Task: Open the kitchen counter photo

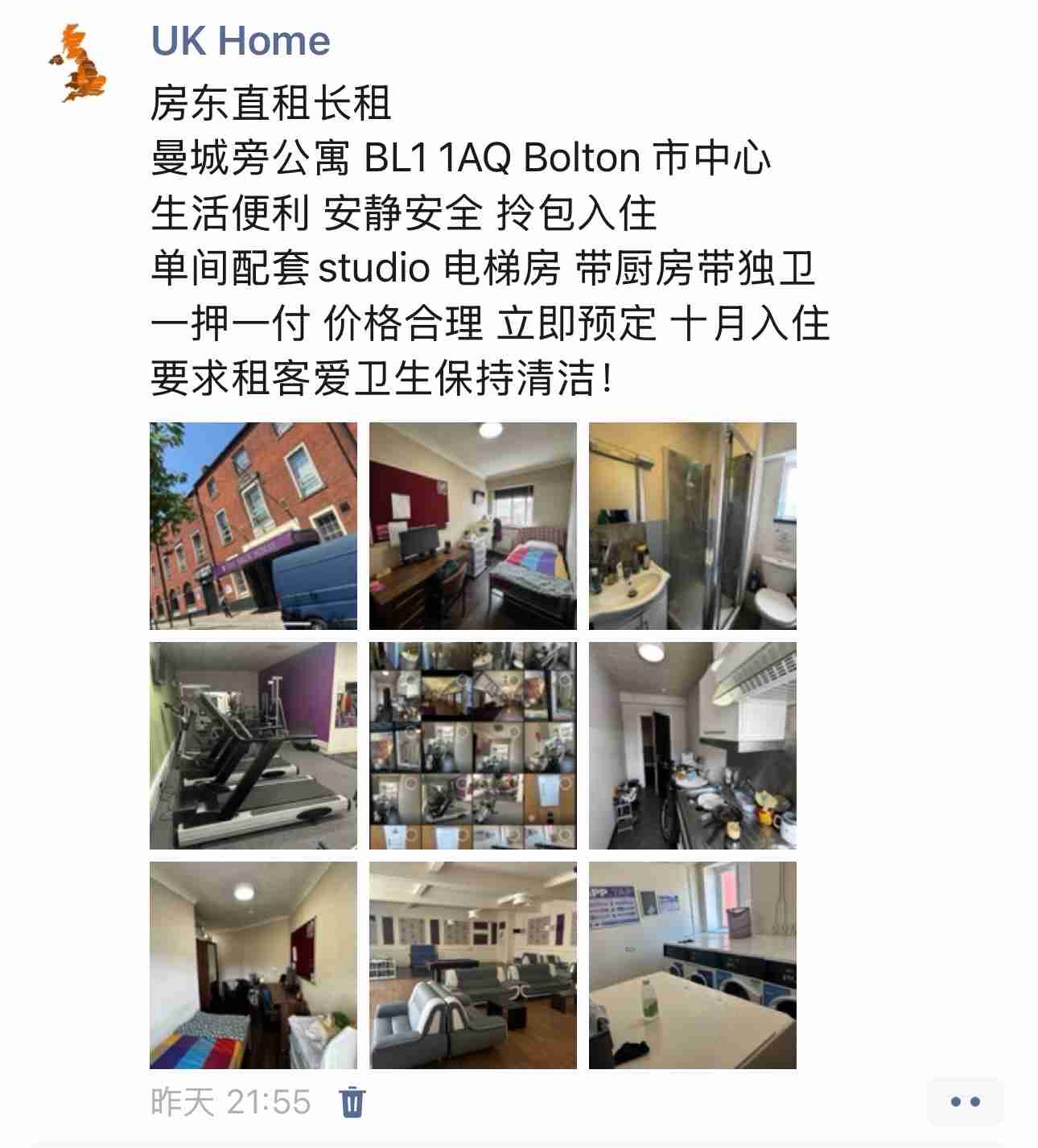Action: (692, 745)
